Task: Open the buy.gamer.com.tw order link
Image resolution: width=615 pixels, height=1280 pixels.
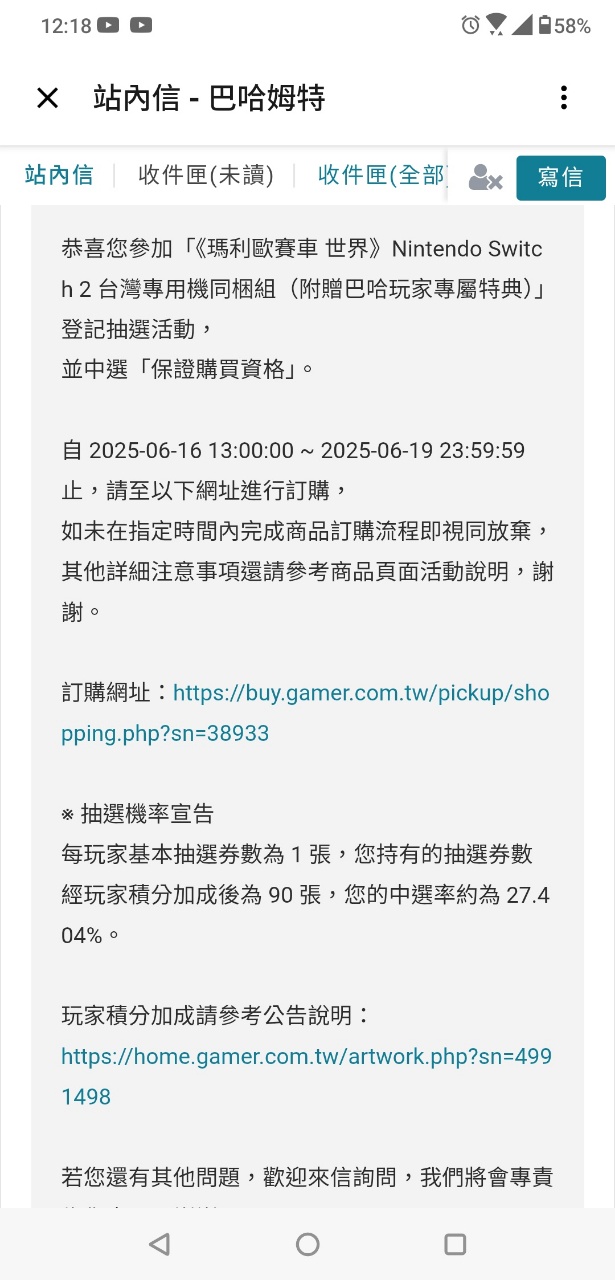Action: click(305, 713)
